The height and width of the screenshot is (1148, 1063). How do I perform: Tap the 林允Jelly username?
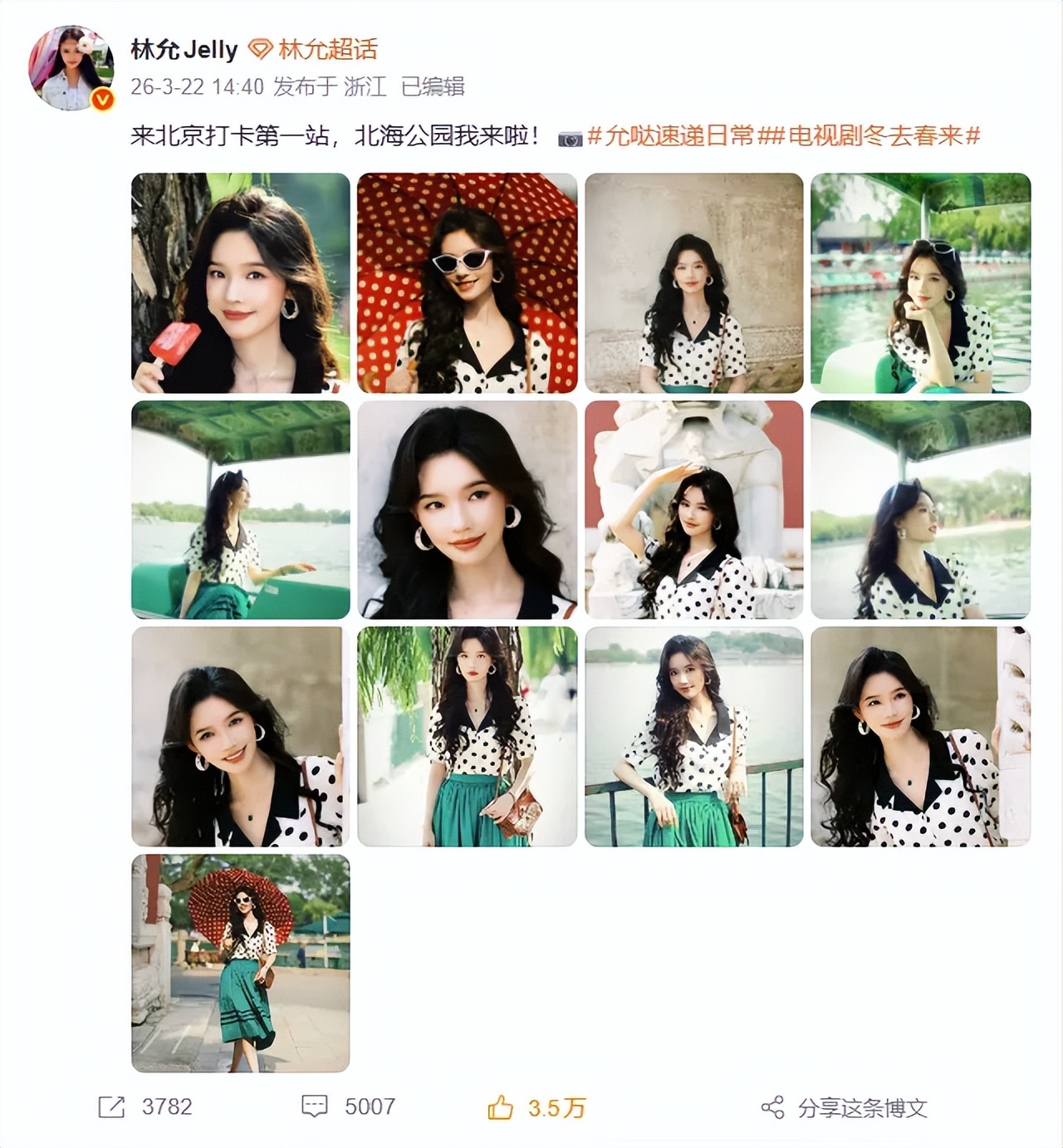[184, 50]
